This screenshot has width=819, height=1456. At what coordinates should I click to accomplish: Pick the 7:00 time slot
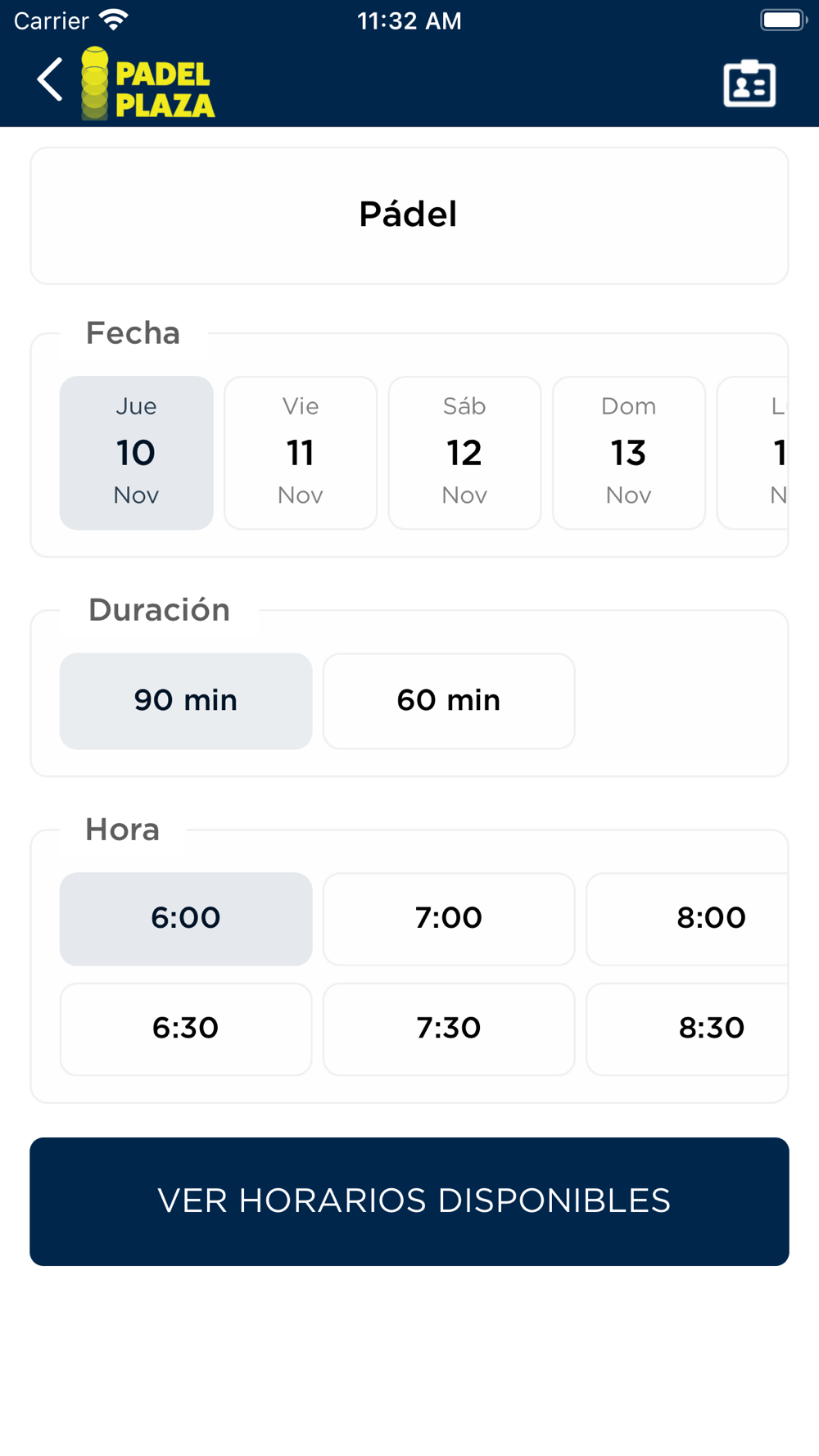pos(449,918)
